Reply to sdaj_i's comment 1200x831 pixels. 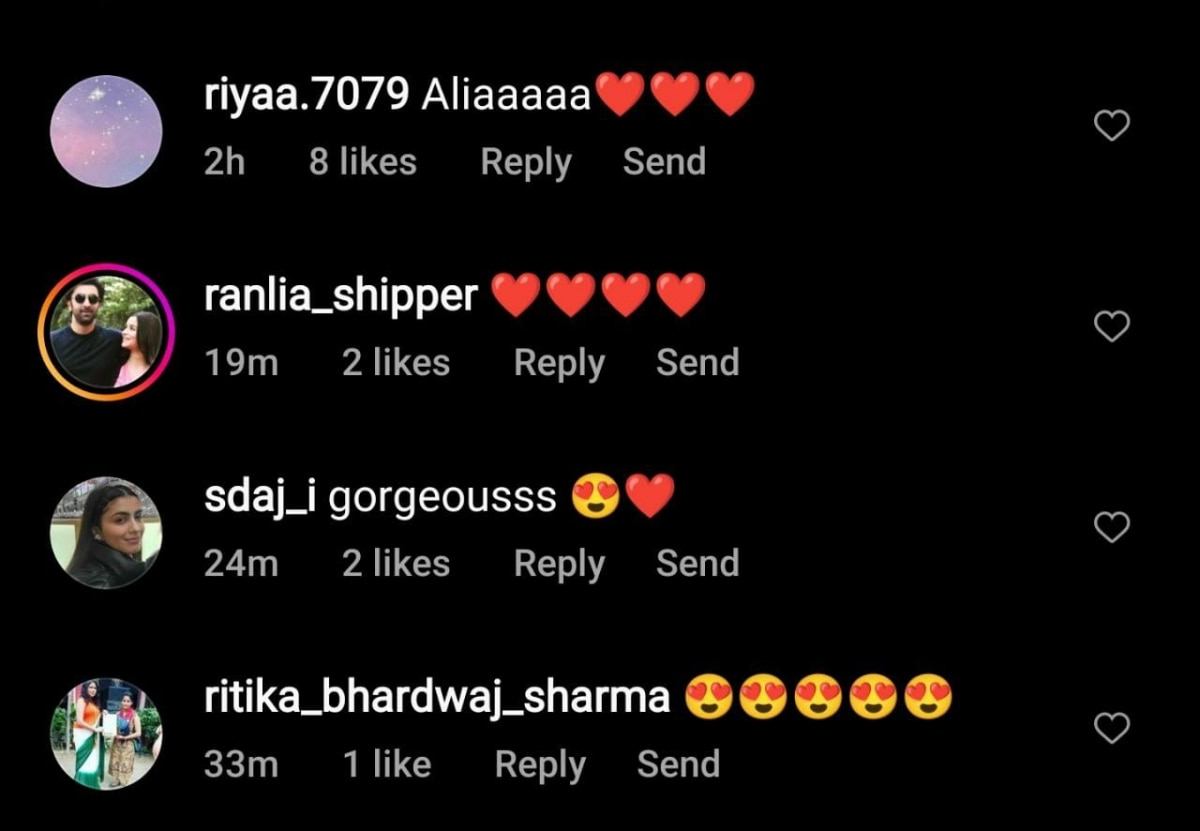tap(558, 564)
